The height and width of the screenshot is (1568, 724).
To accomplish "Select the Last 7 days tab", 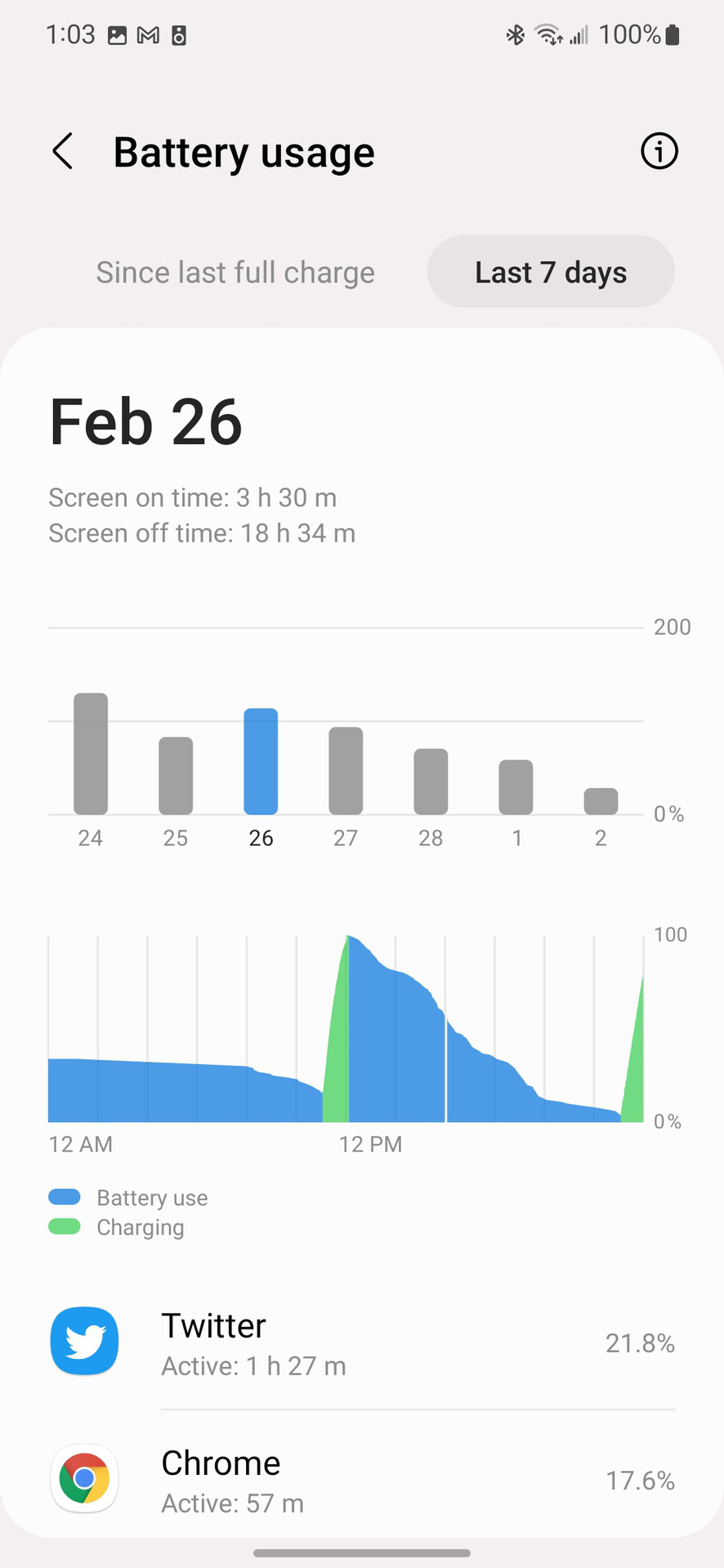I will click(x=551, y=273).
